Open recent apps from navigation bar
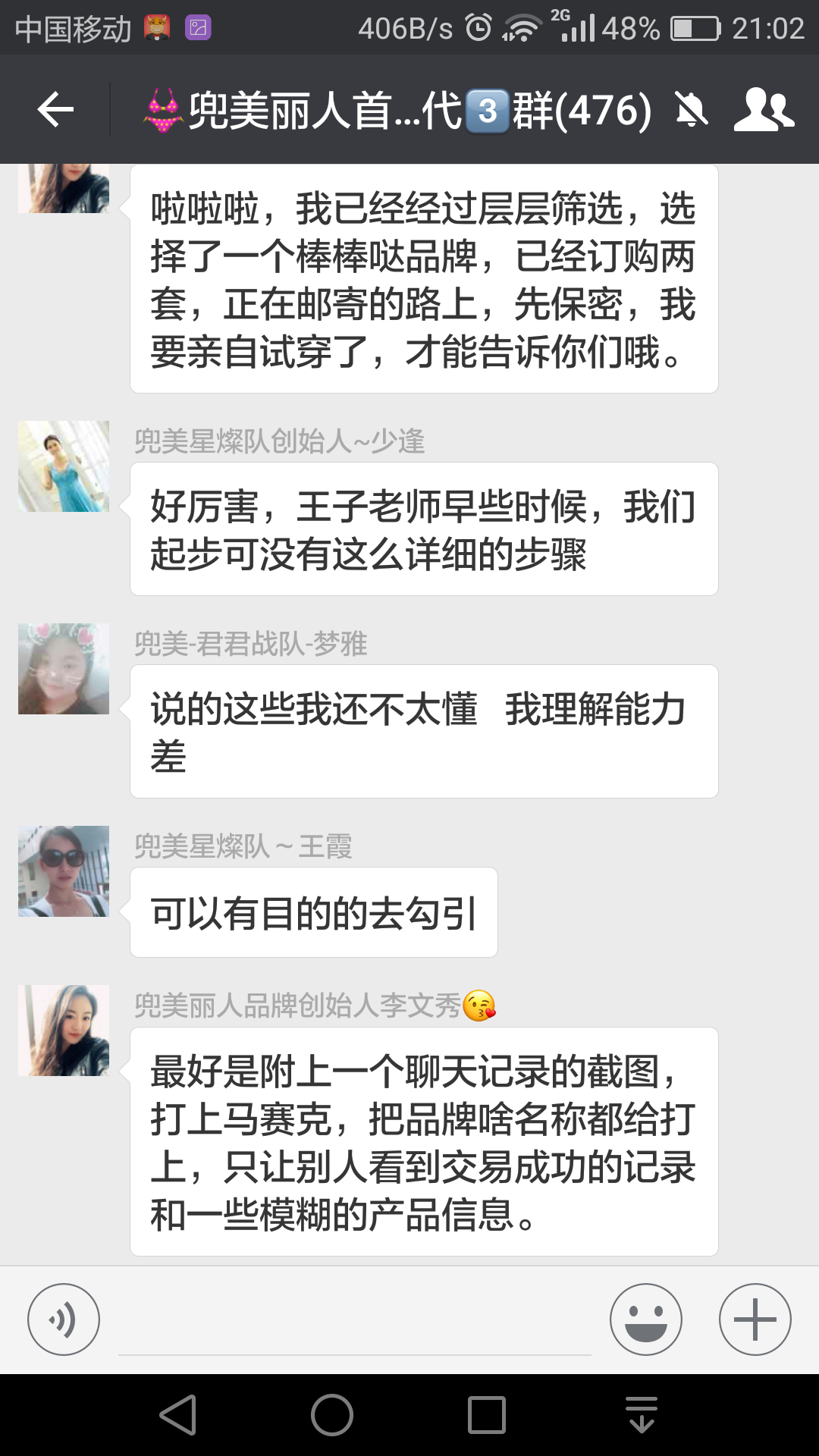819x1456 pixels. point(486,1415)
